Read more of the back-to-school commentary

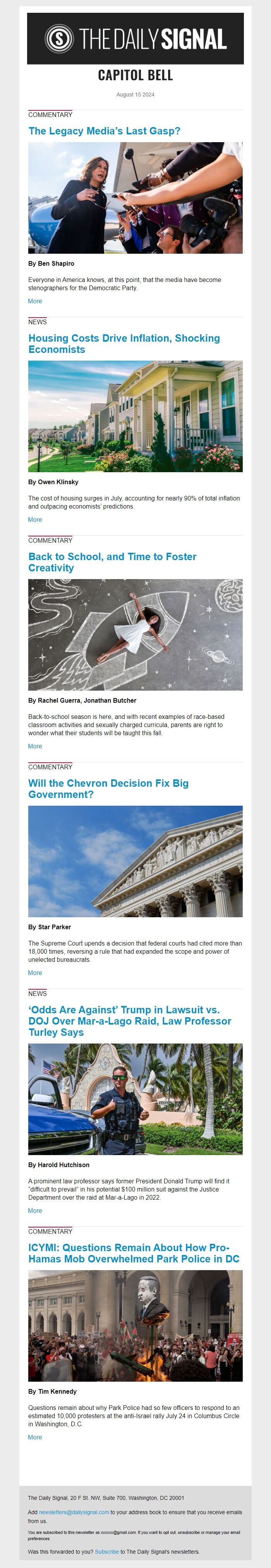tap(35, 746)
